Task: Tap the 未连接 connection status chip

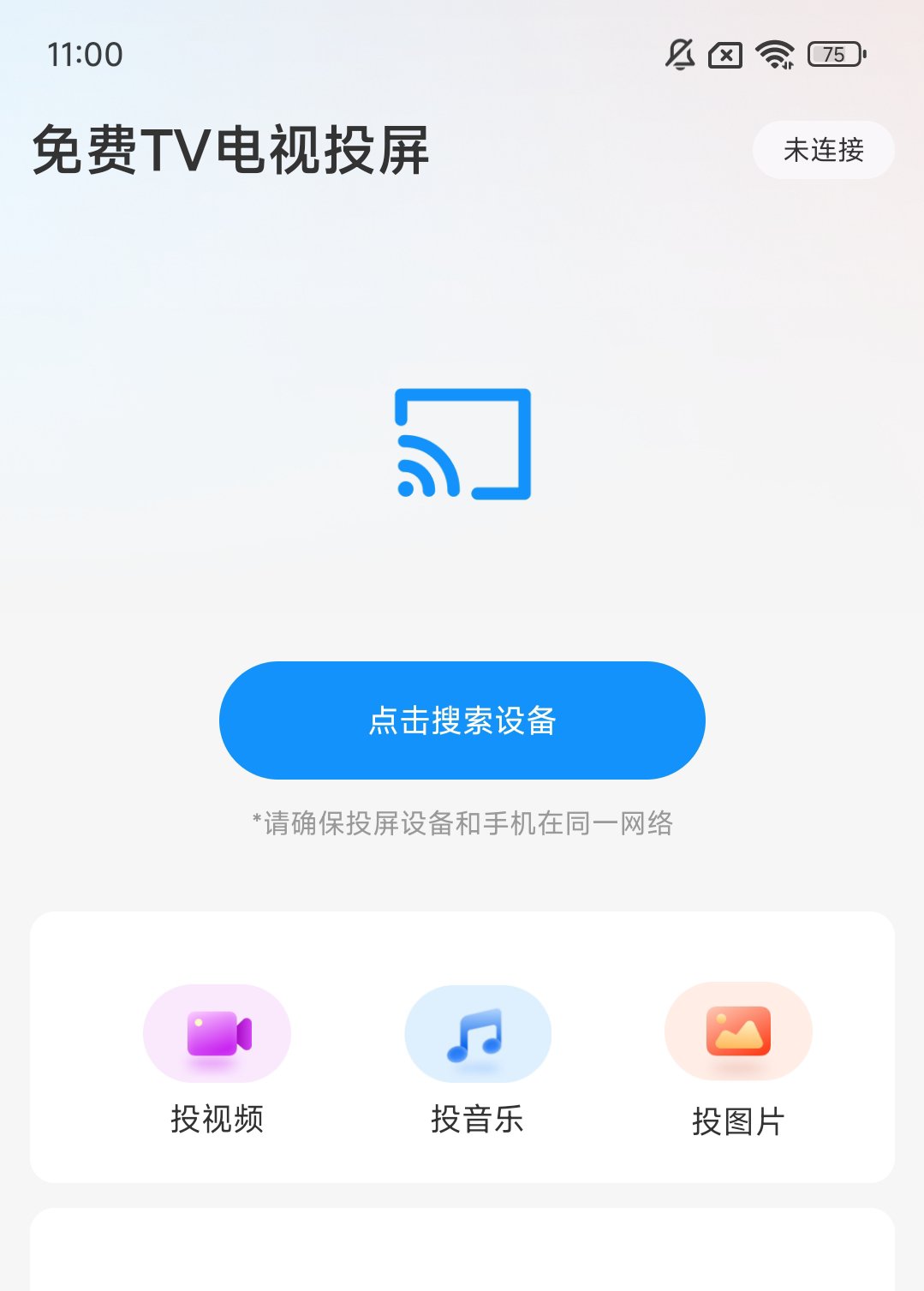Action: coord(823,150)
